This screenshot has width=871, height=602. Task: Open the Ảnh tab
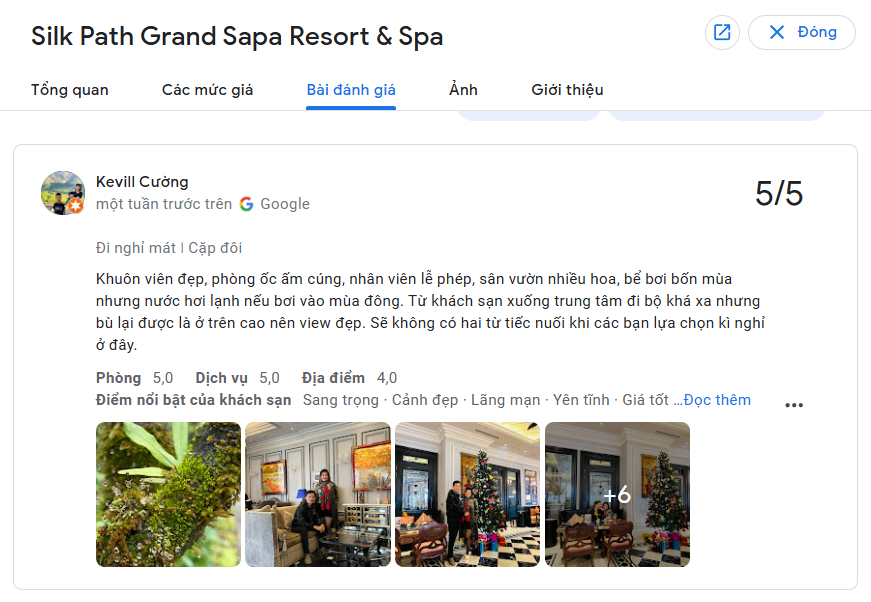(x=463, y=90)
